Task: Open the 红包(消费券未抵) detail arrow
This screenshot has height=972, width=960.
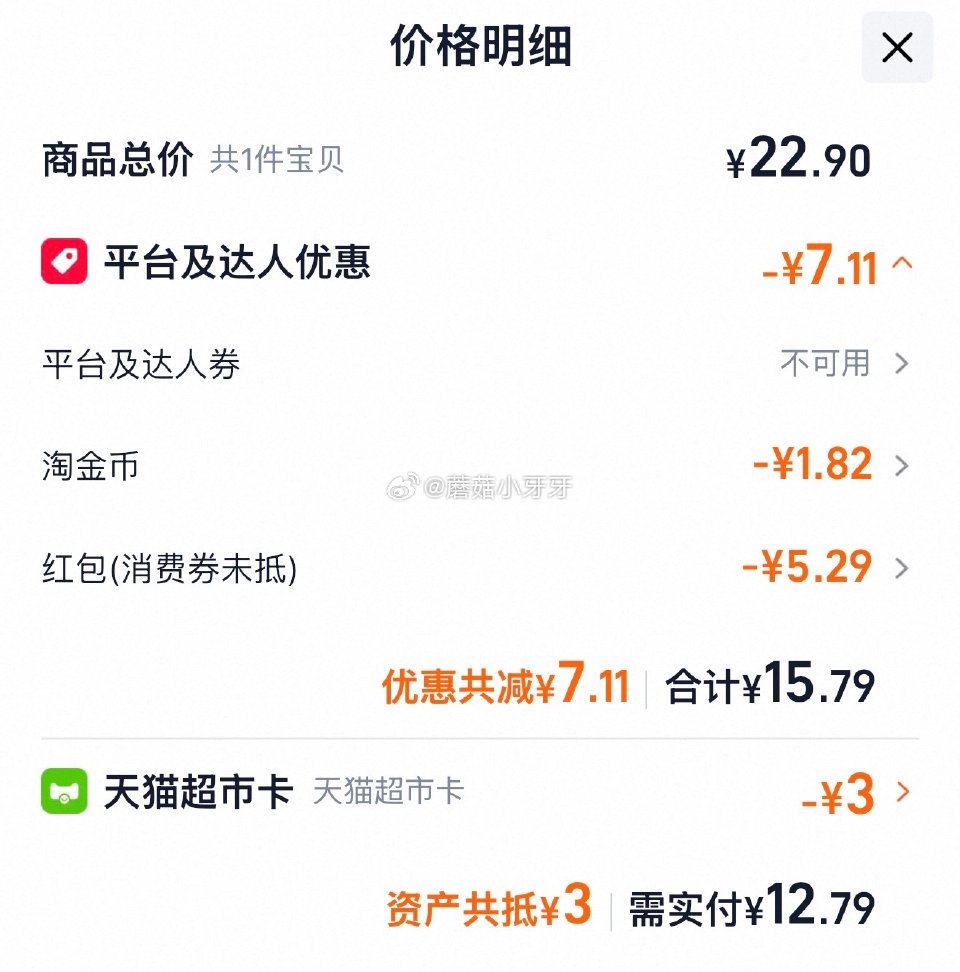Action: pos(903,568)
